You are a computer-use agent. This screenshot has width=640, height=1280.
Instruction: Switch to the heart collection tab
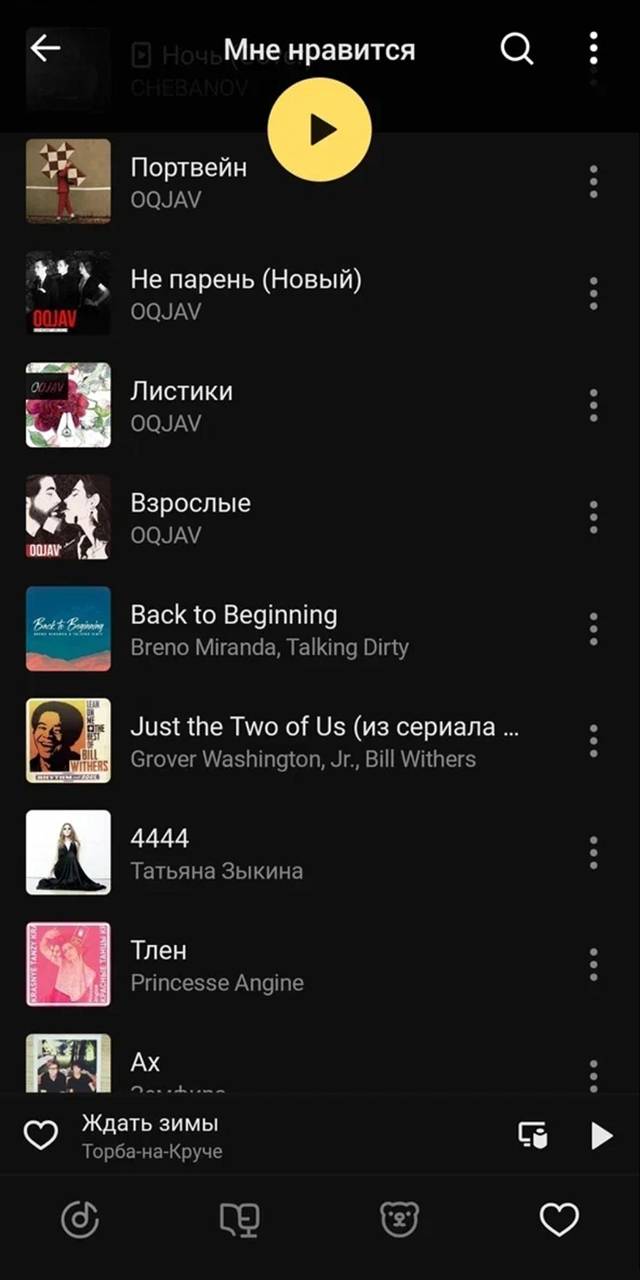(559, 1219)
